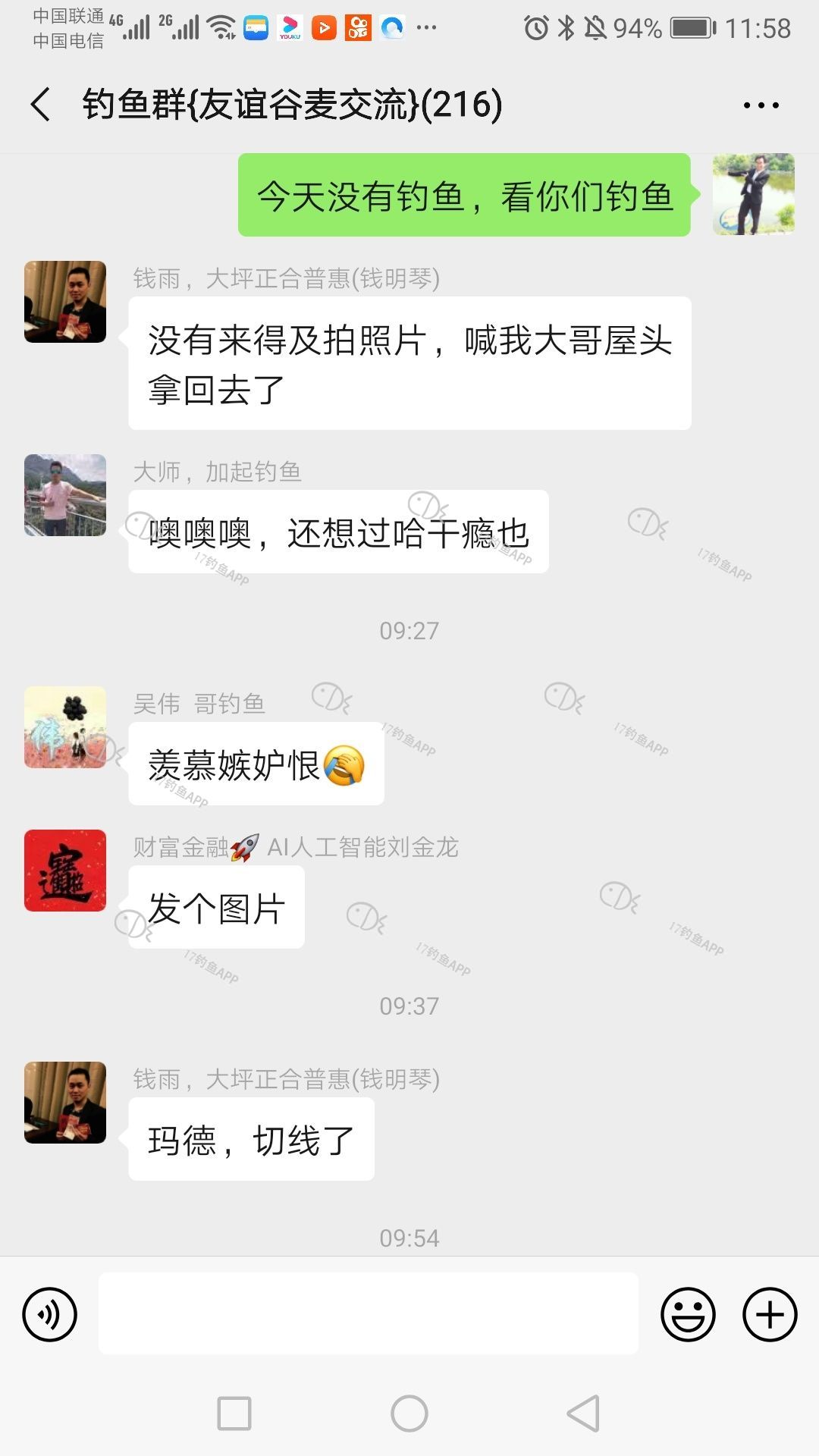Image resolution: width=819 pixels, height=1456 pixels.
Task: Open my own avatar next to green message
Action: [753, 195]
